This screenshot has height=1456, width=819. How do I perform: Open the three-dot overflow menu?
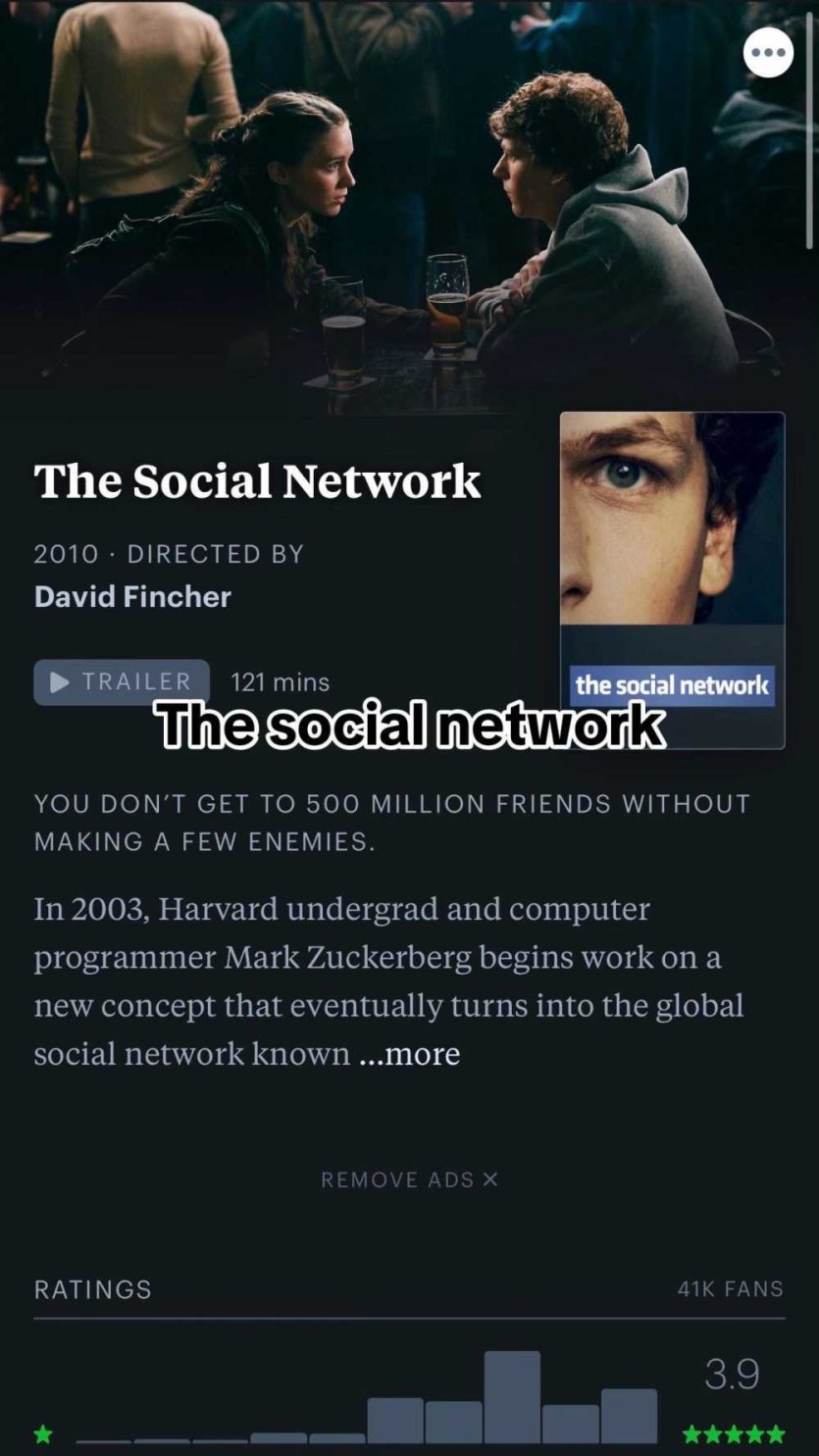click(768, 54)
